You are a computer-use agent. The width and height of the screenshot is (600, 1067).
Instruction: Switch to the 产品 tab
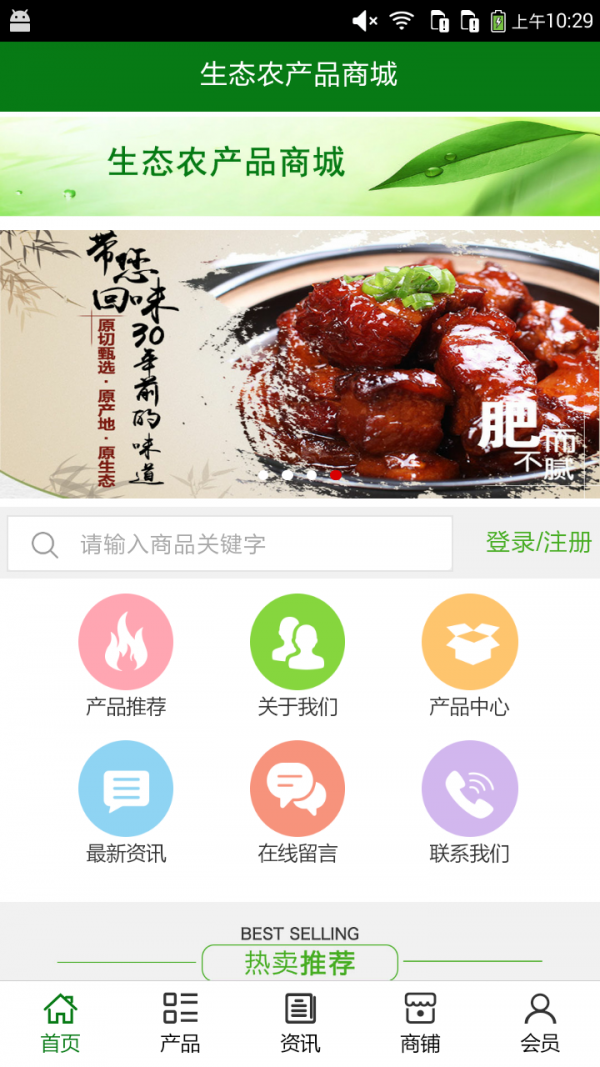[180, 1023]
